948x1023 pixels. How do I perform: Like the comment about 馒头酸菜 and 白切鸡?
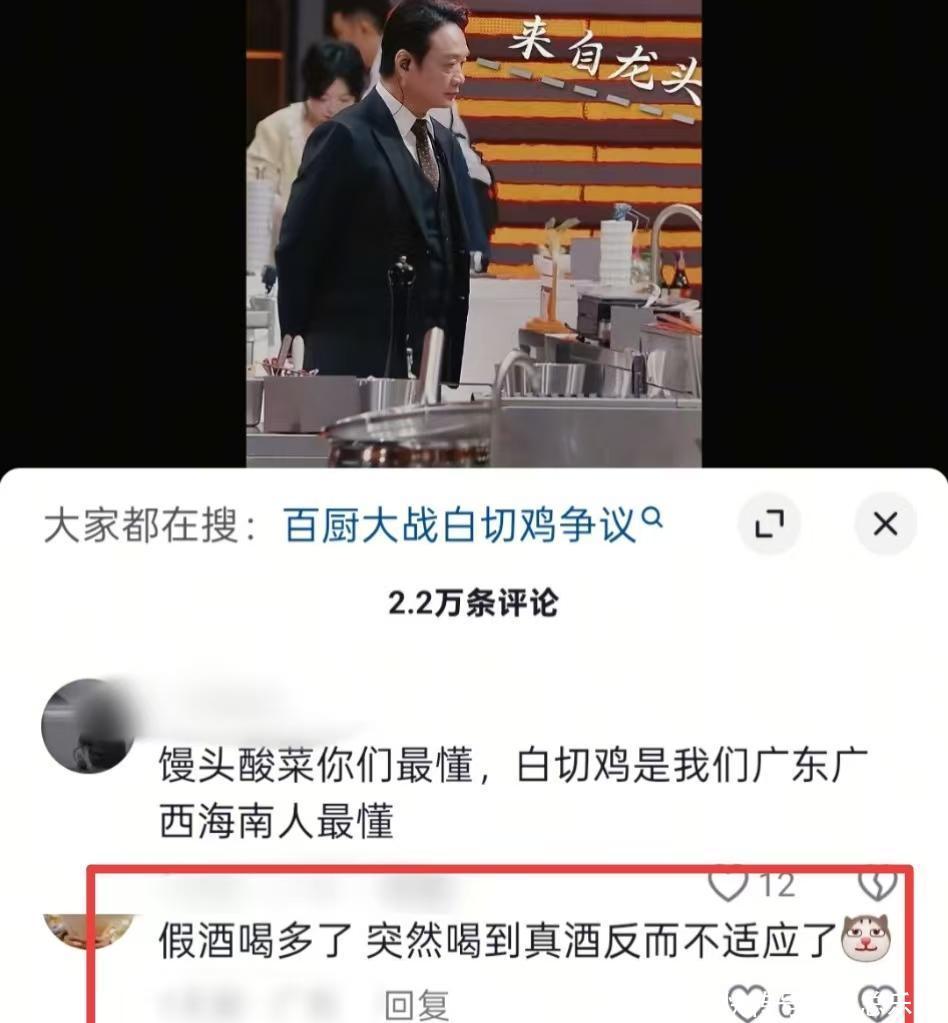click(729, 884)
